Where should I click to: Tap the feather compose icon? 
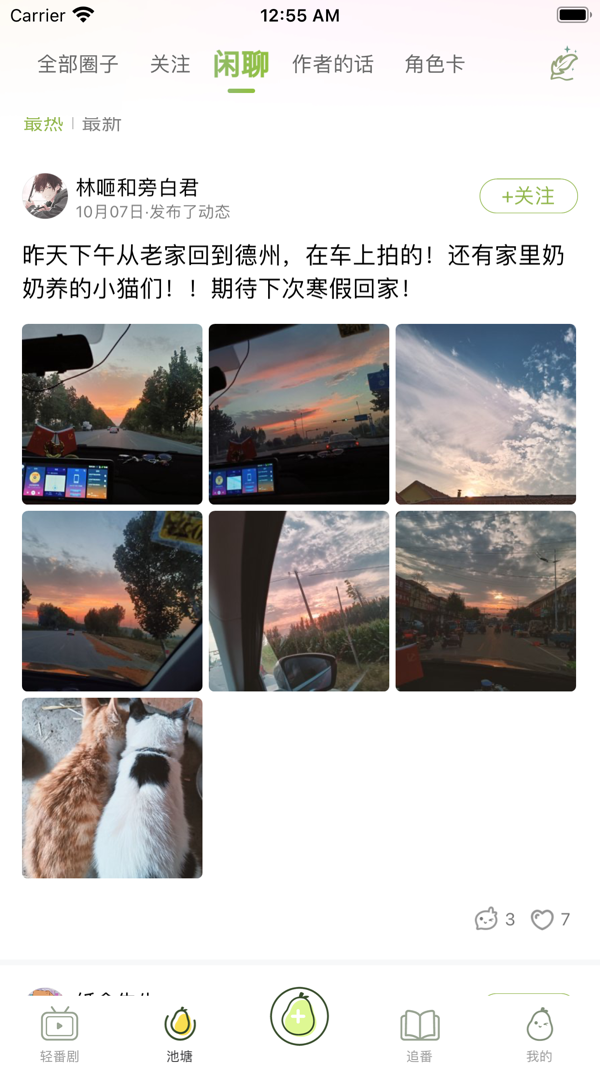click(x=564, y=65)
